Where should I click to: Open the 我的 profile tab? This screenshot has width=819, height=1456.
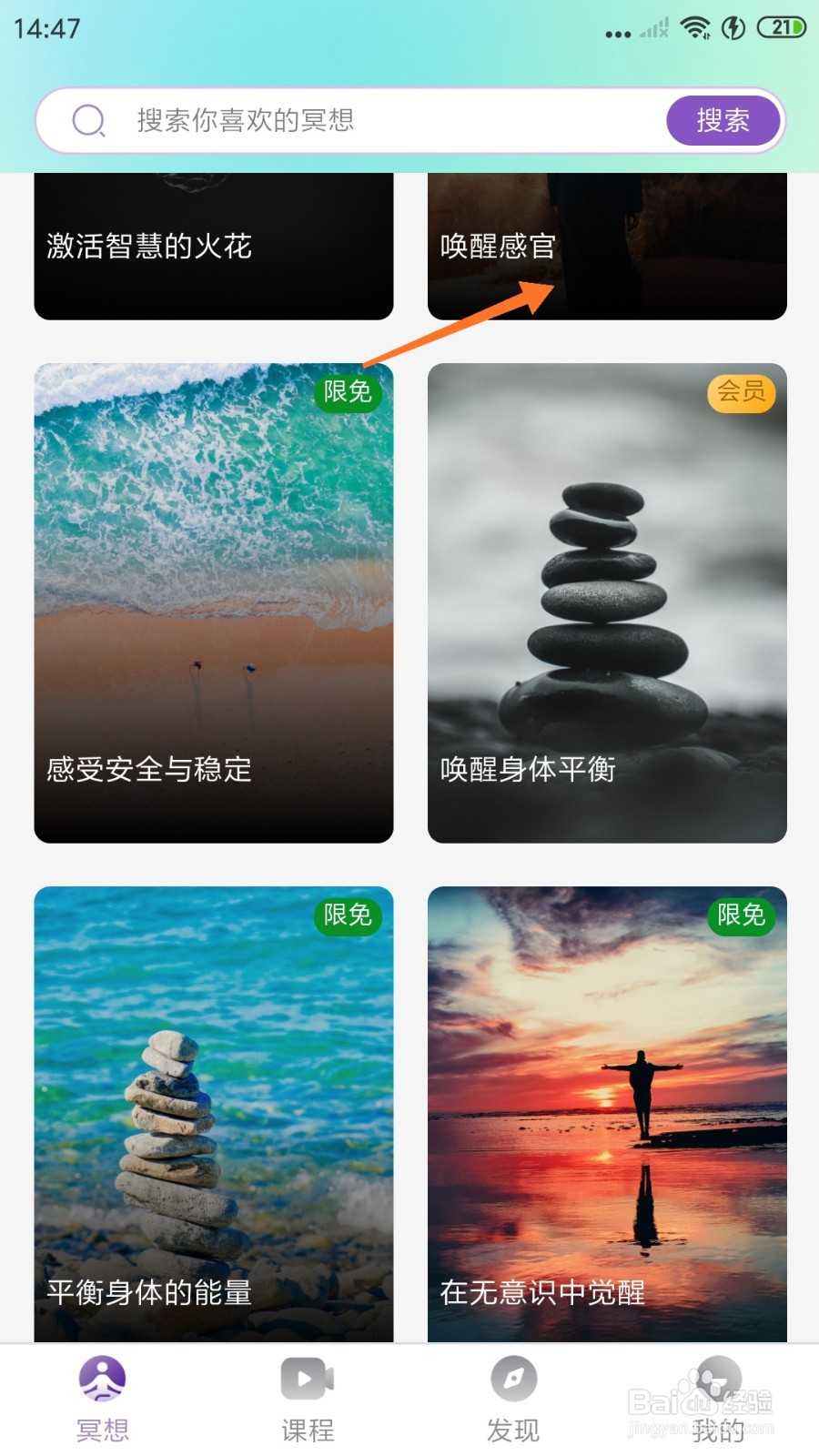click(x=718, y=1400)
